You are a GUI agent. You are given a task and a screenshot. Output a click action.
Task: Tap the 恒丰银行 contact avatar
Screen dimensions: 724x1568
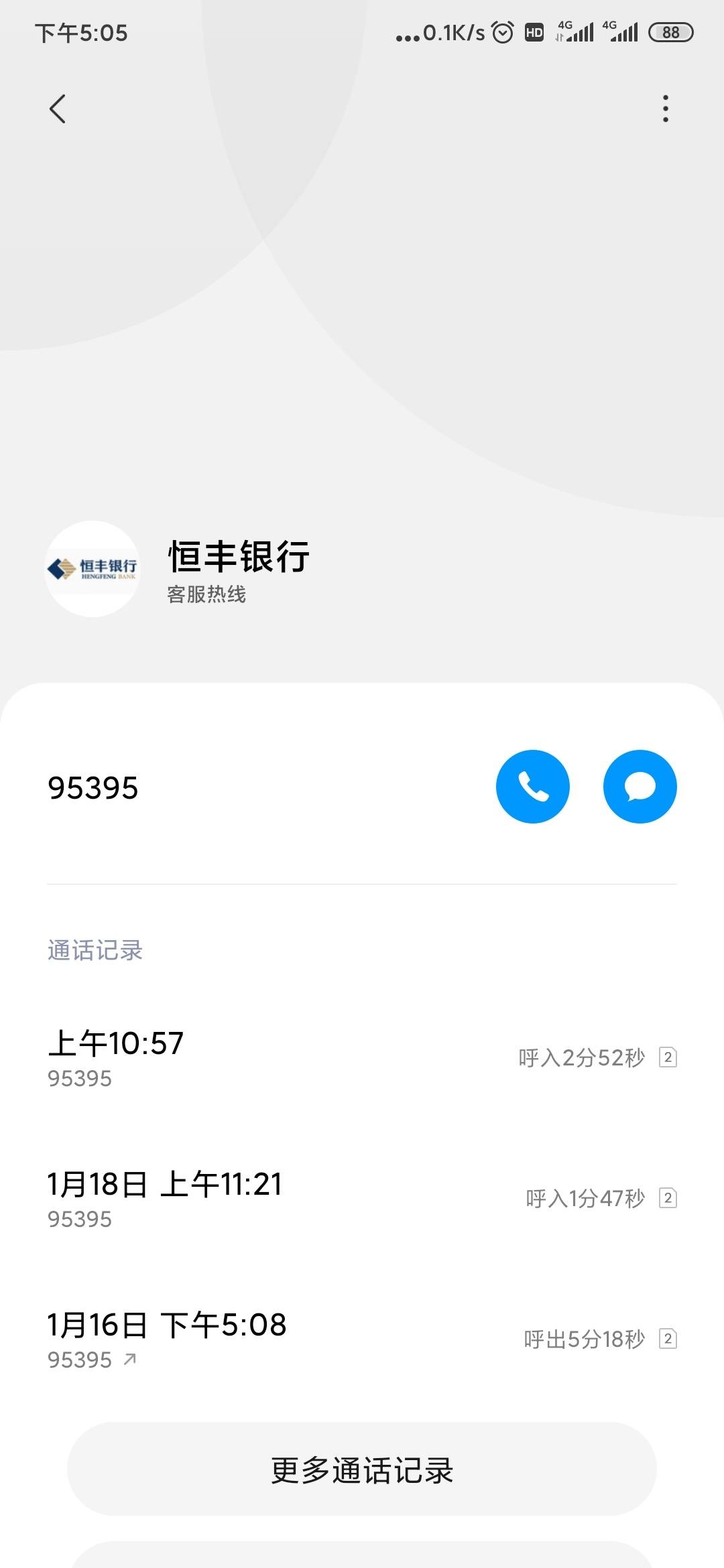pos(93,569)
